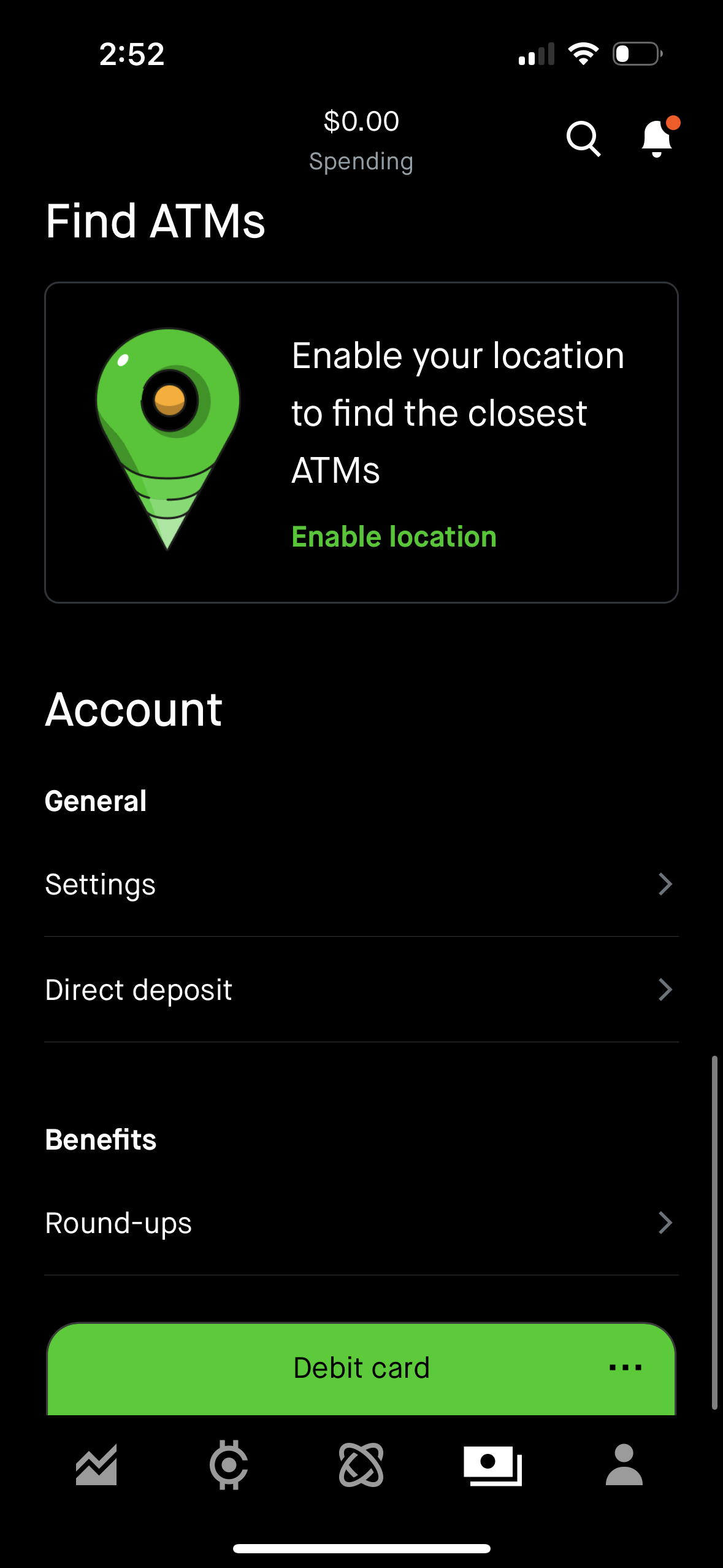Dismiss the unread indicator on the bell
723x1568 pixels.
point(673,123)
